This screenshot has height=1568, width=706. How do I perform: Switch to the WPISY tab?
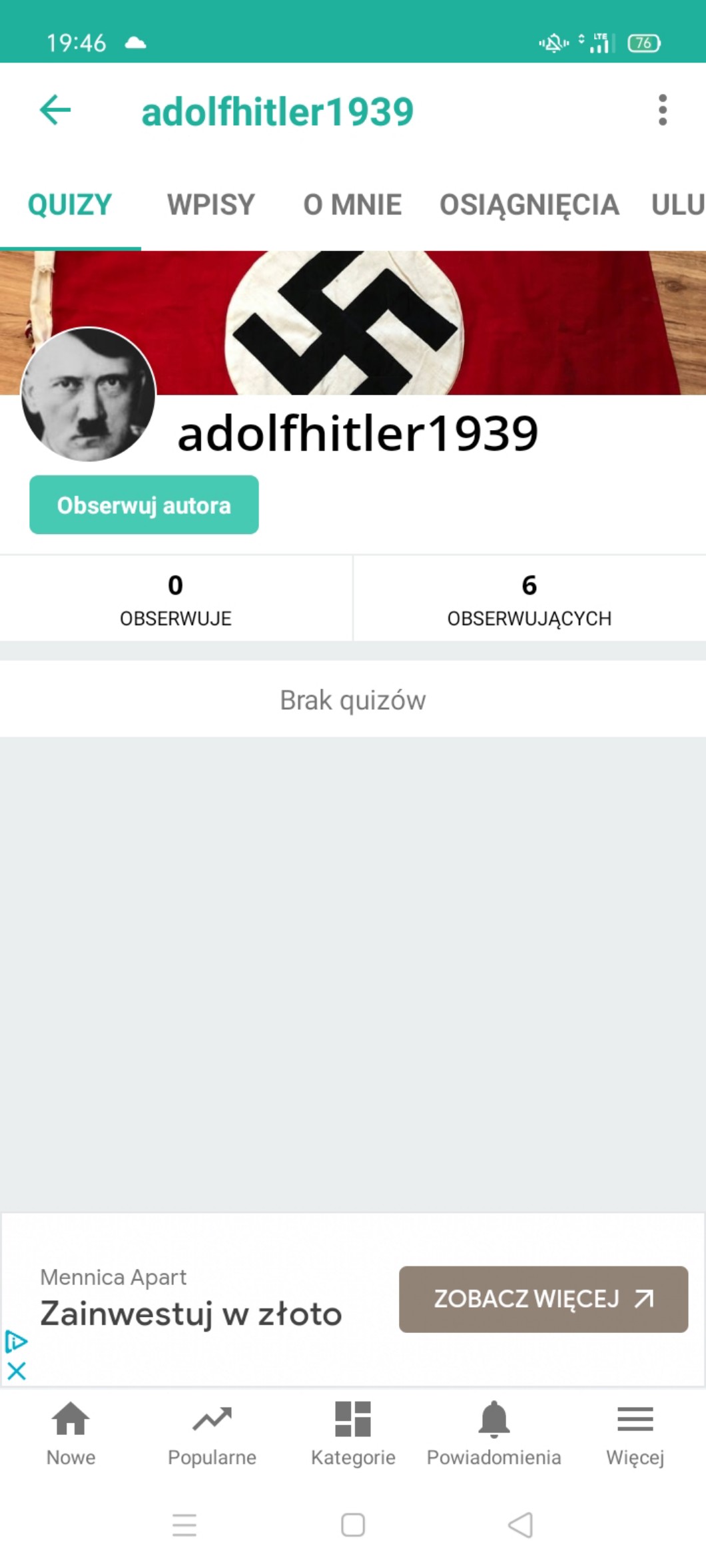210,204
